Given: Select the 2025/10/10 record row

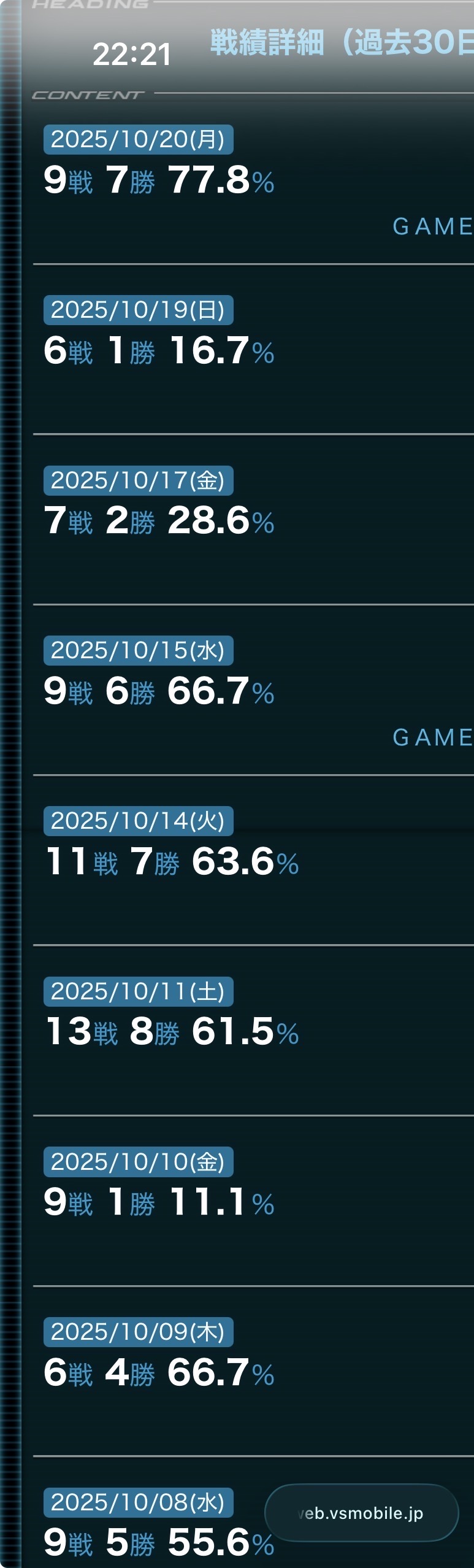Looking at the screenshot, I should [245, 1202].
